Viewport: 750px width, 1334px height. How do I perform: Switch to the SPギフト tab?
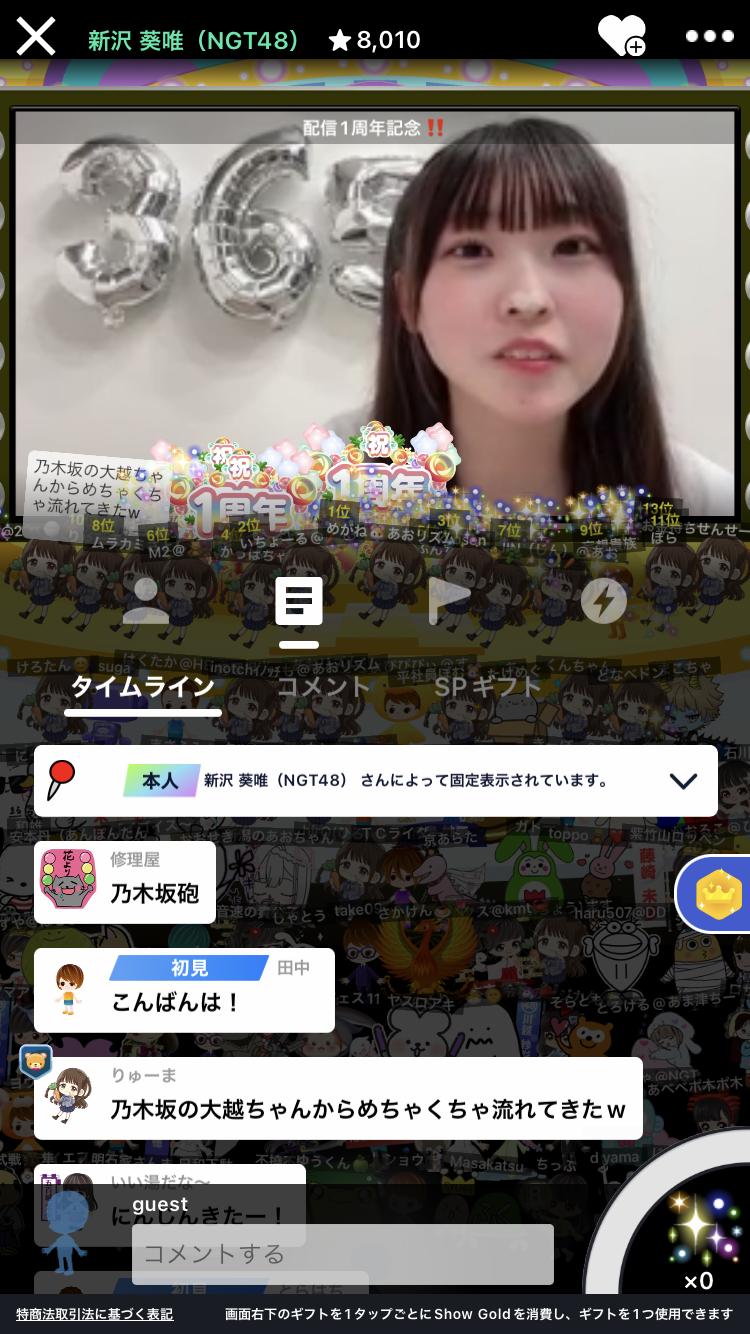tap(488, 686)
